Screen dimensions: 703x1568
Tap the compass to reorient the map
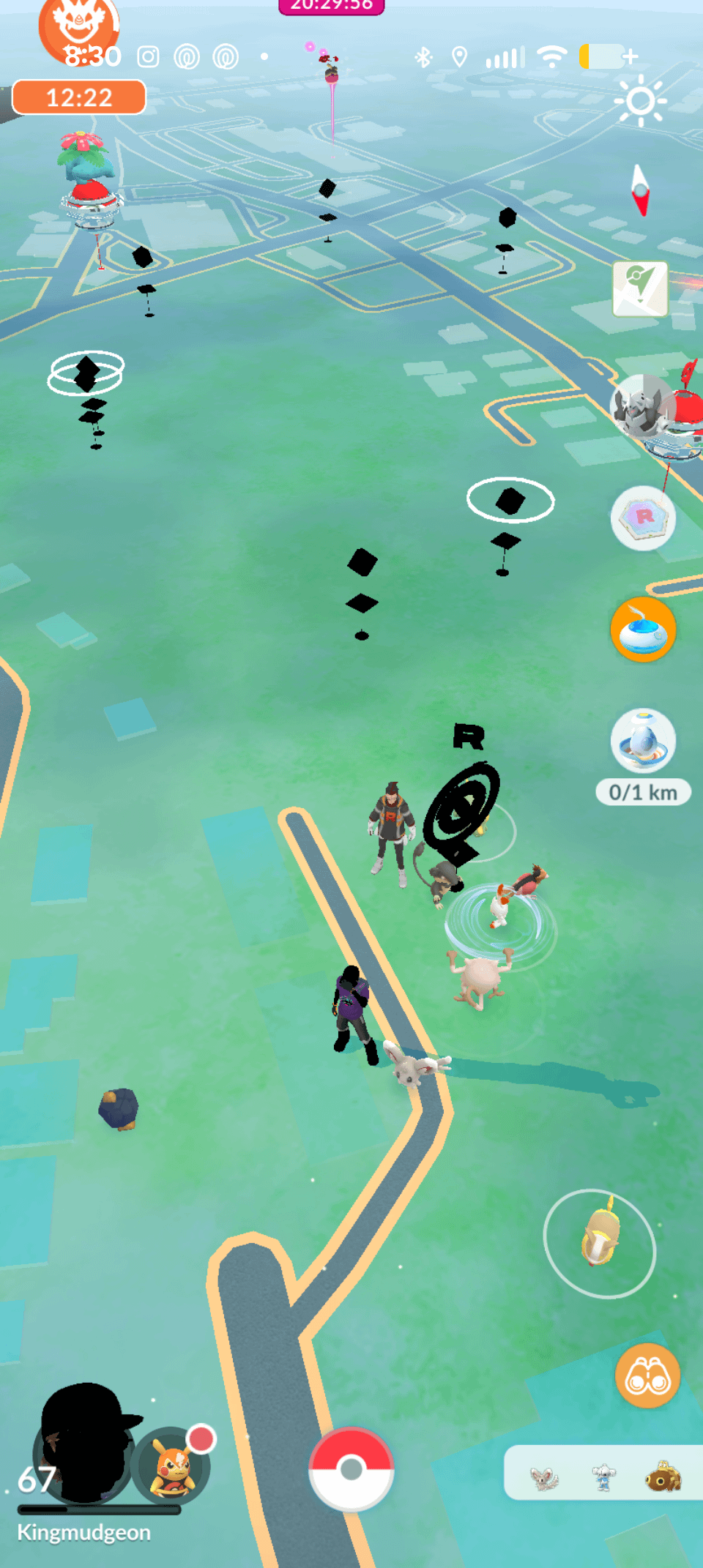click(640, 190)
